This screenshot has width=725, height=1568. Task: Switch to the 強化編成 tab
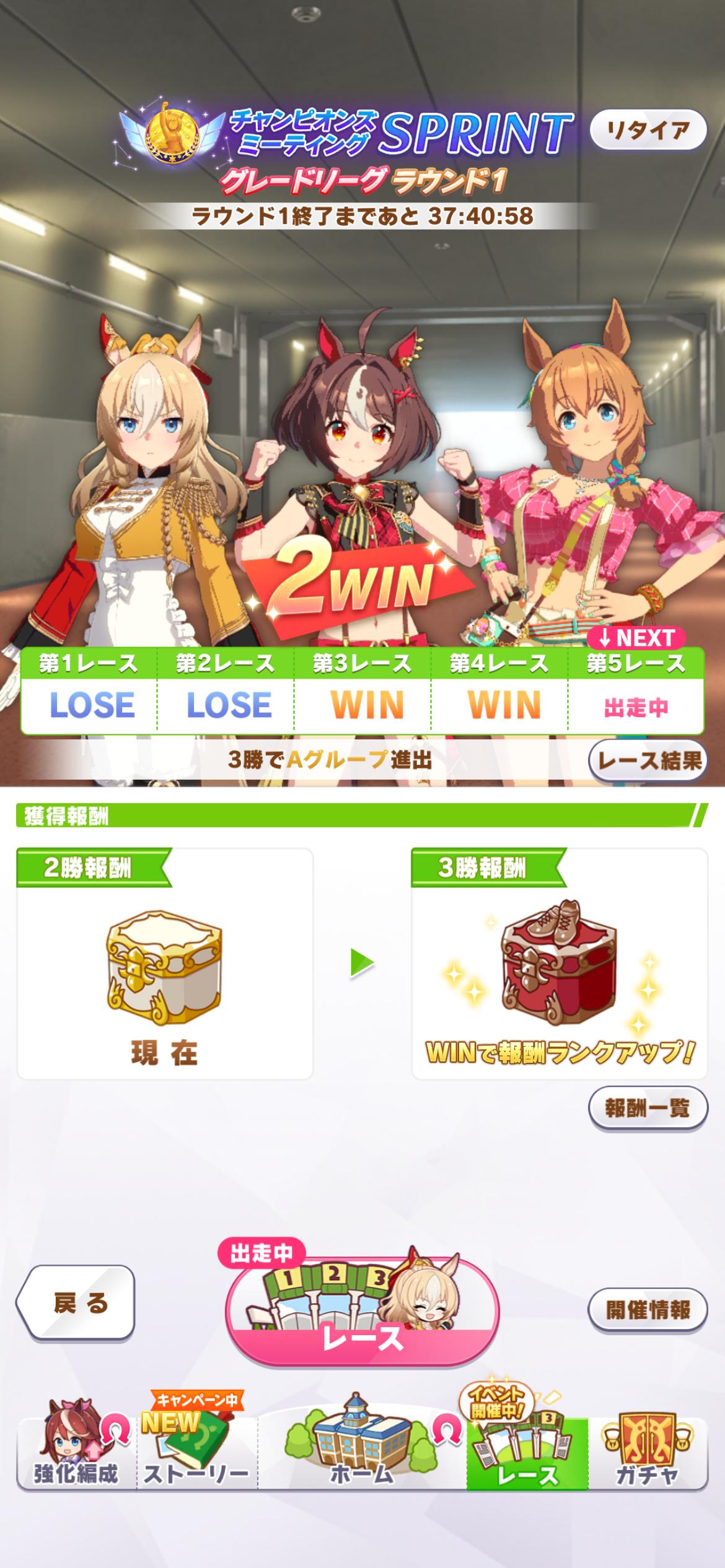76,1453
